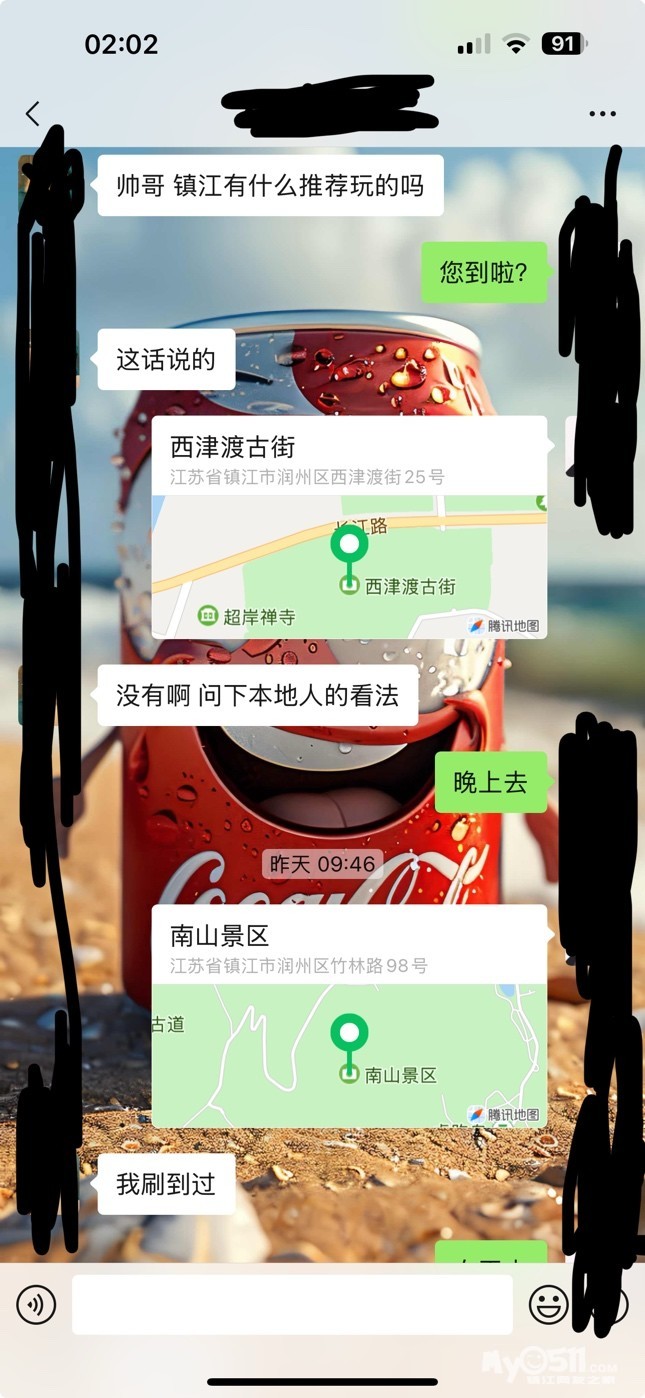Open the 南山景区 location card

349,1016
